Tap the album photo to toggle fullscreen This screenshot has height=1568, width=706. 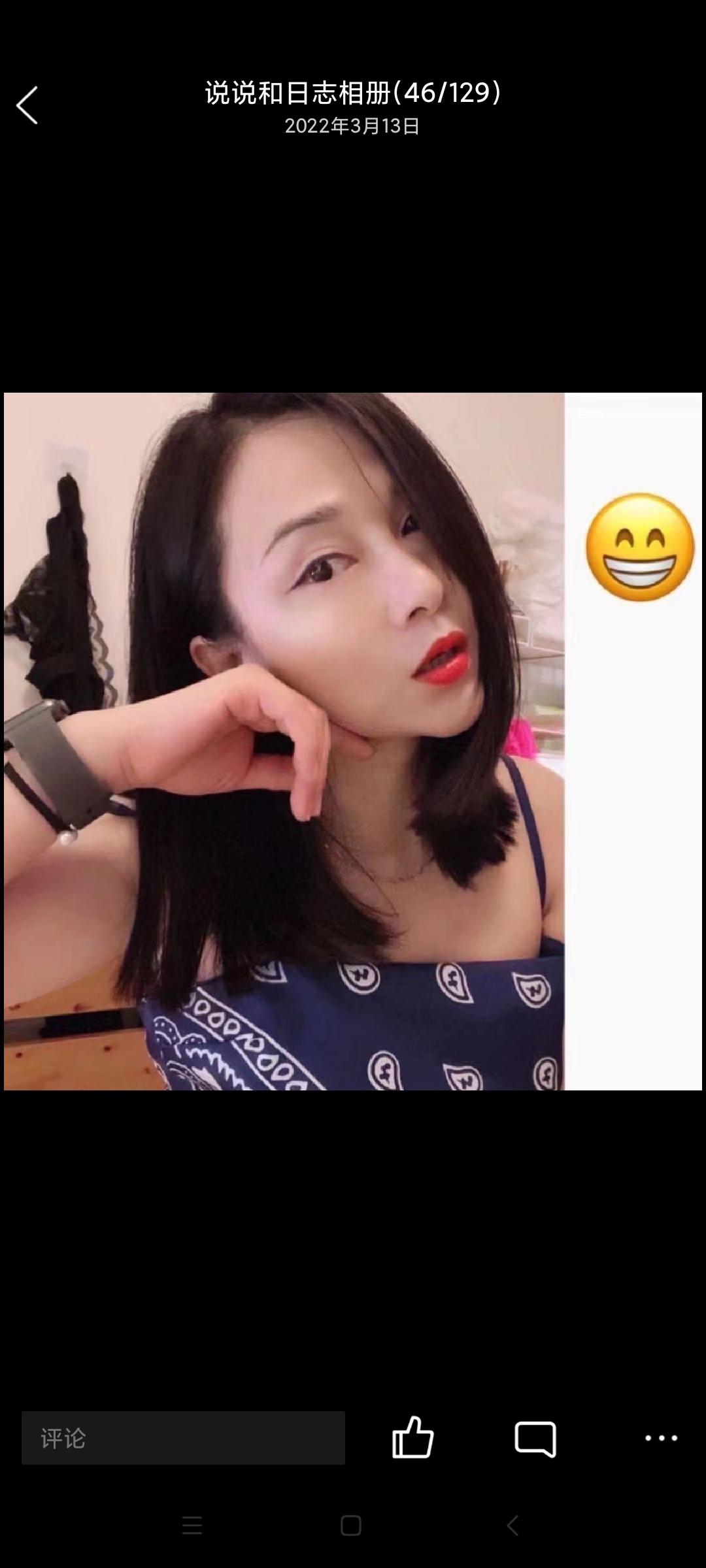[353, 741]
